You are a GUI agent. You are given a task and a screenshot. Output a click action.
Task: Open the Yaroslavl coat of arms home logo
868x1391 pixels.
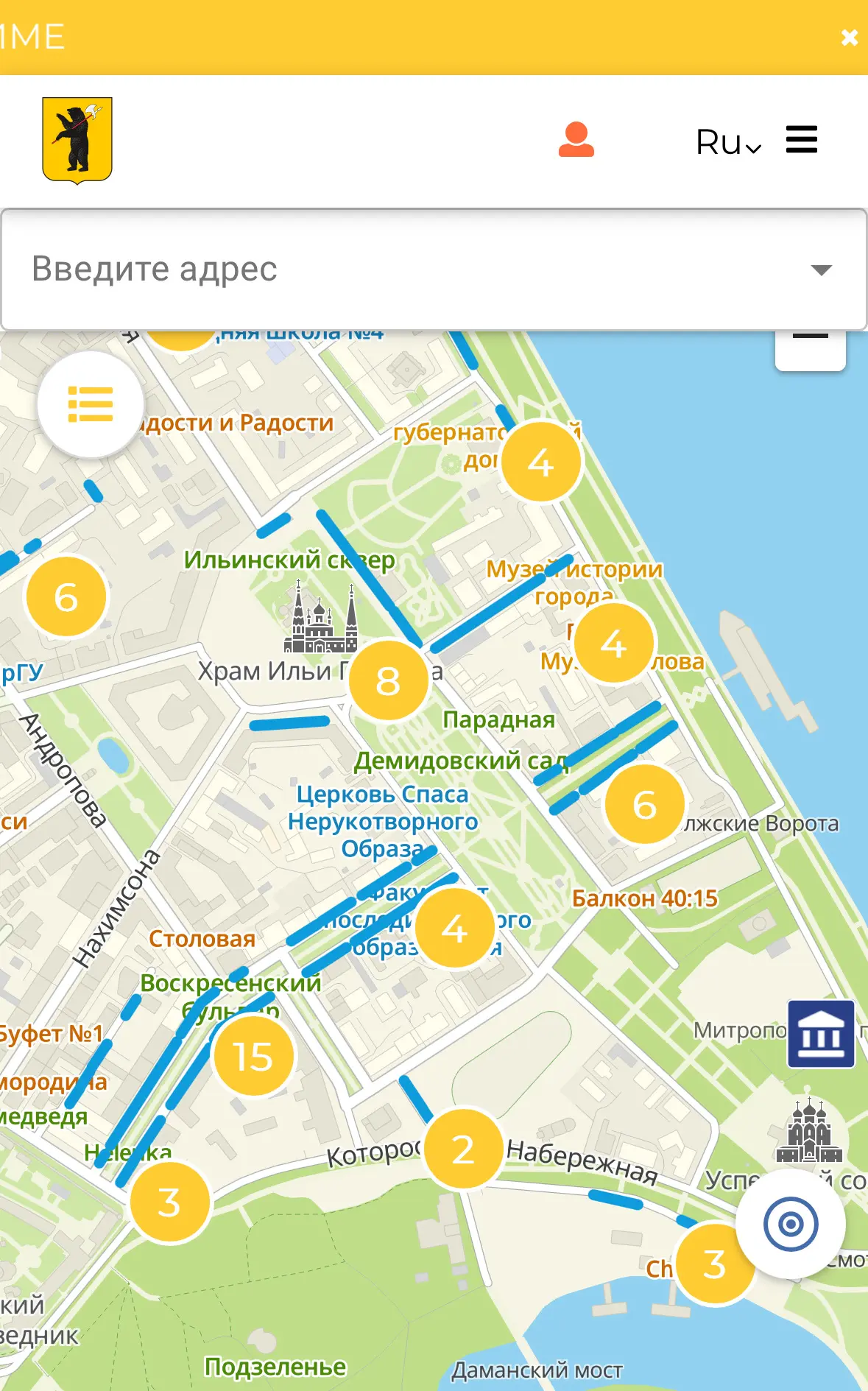77,140
